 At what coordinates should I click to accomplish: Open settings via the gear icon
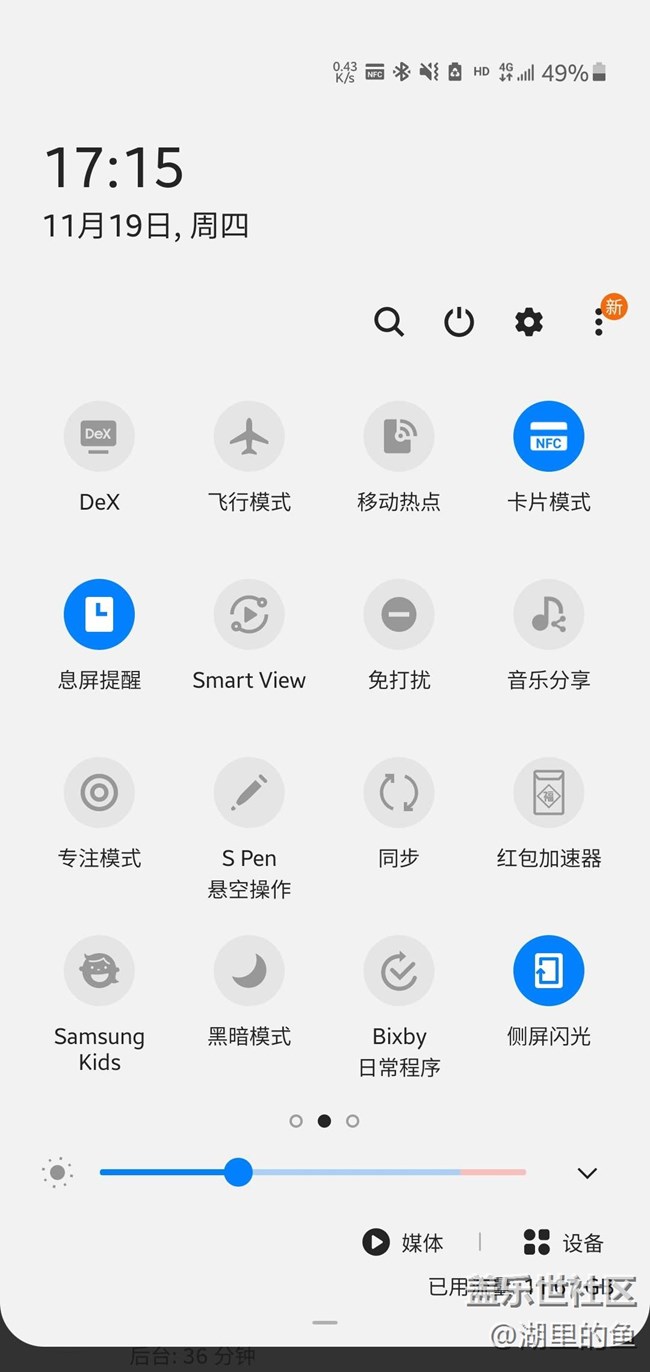[x=529, y=322]
